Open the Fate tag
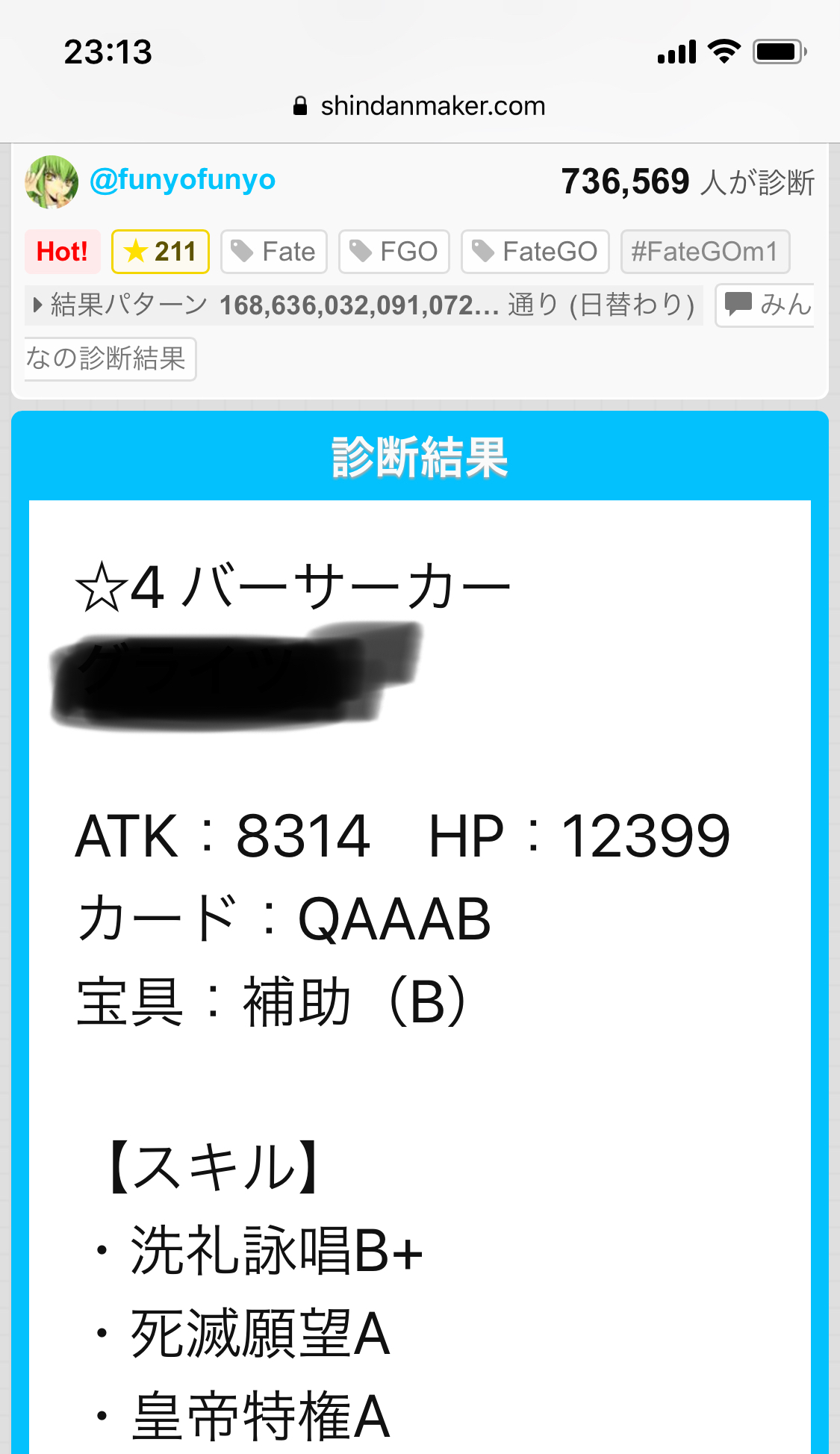The width and height of the screenshot is (840, 1454). coord(274,252)
